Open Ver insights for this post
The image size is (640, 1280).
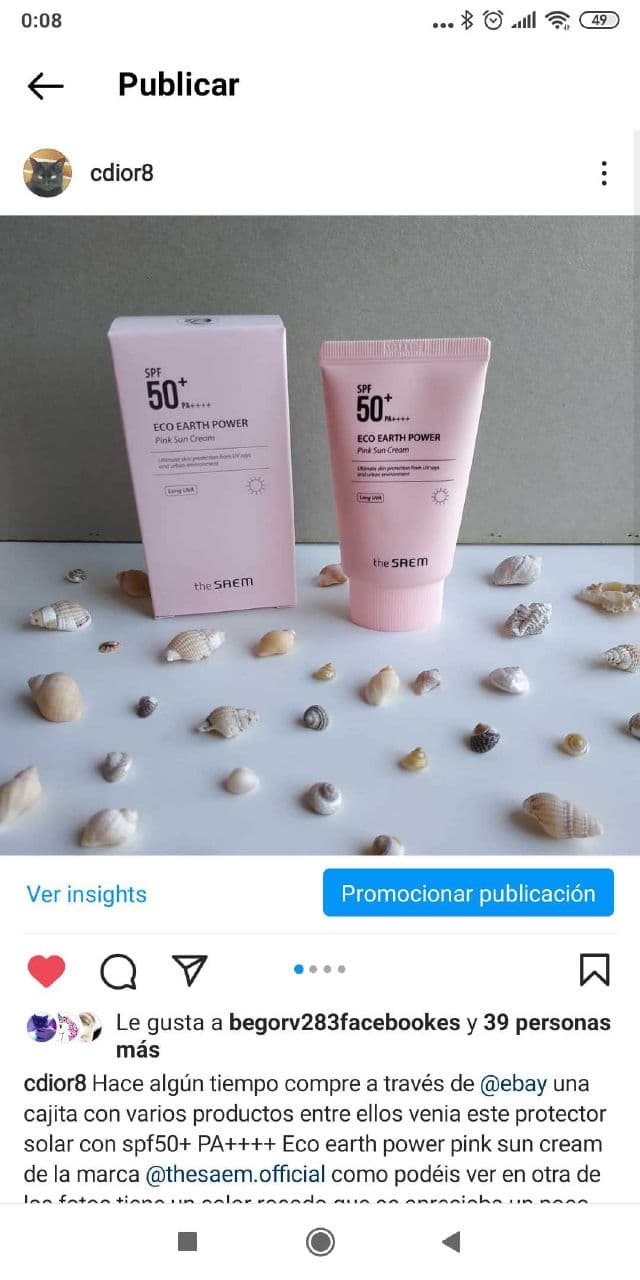click(x=86, y=894)
